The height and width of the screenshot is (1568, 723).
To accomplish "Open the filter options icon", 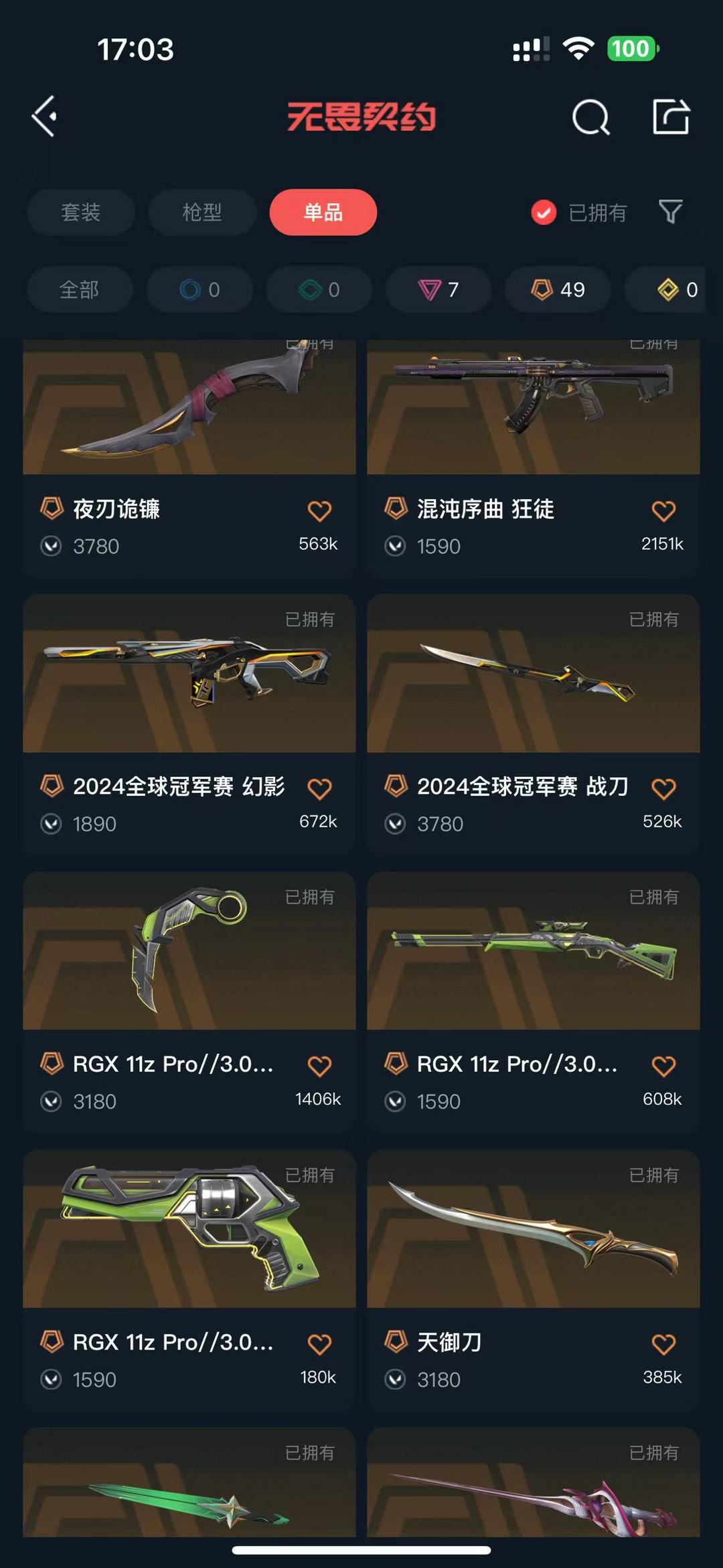I will click(x=669, y=213).
